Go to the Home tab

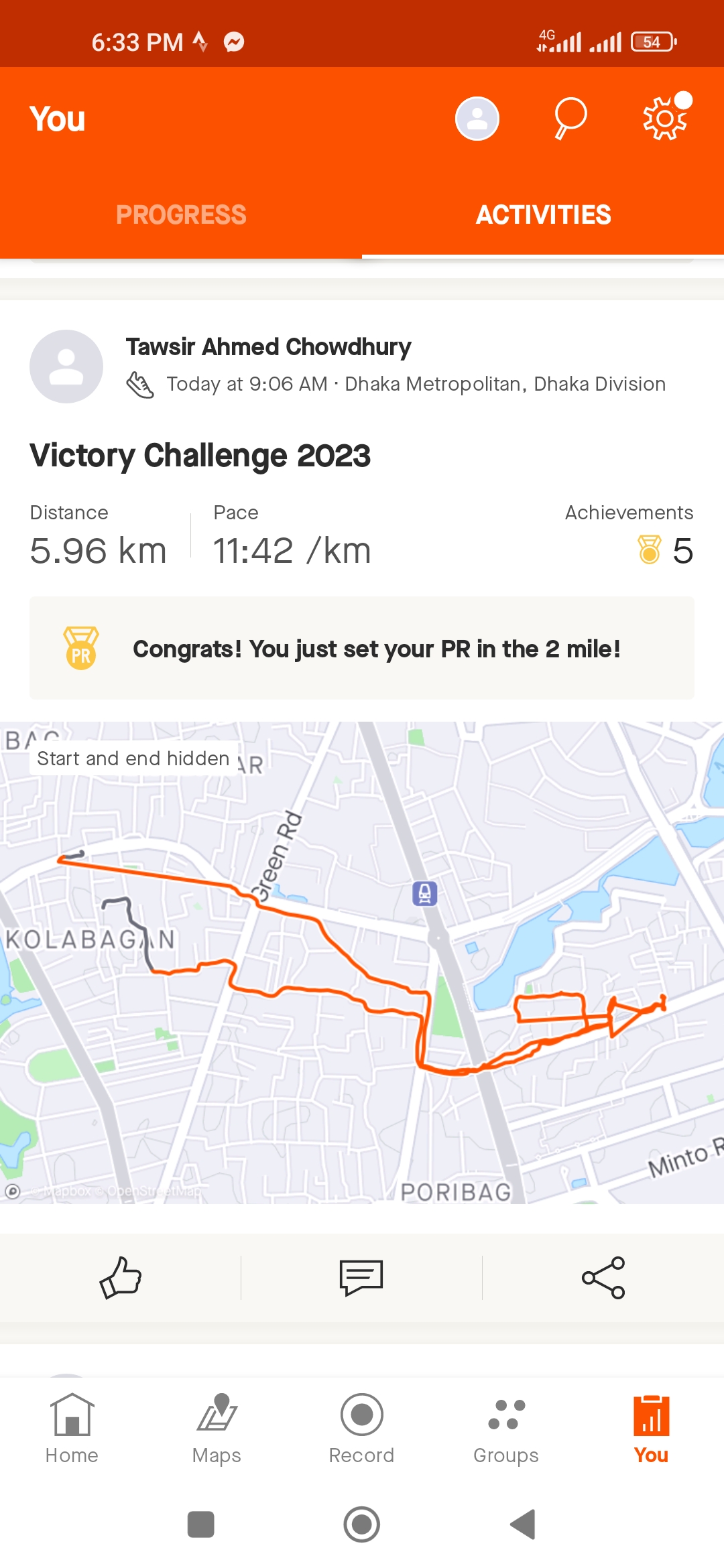coord(72,1429)
